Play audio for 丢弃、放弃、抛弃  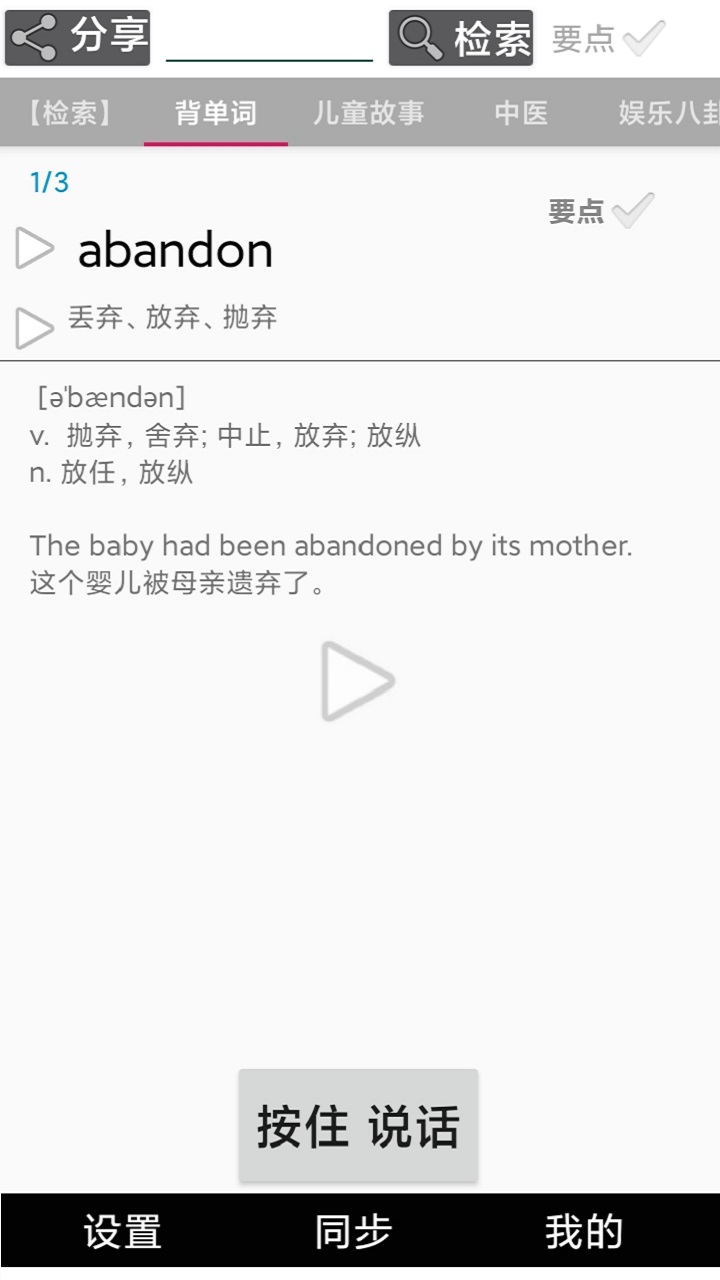(35, 327)
